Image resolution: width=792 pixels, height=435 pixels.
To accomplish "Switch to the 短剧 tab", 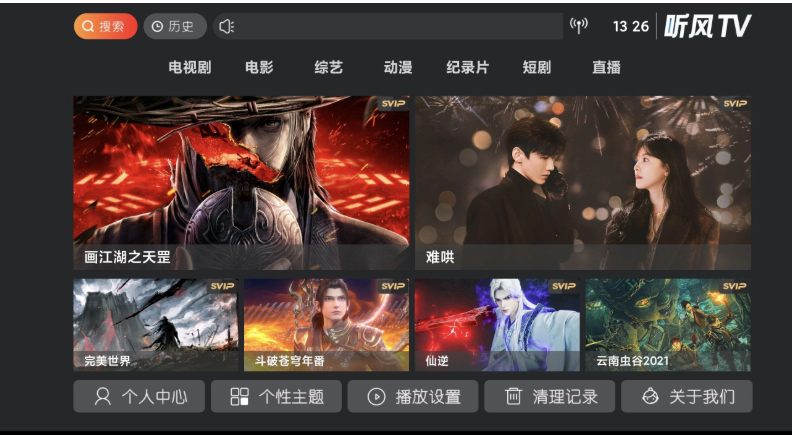I will point(537,67).
